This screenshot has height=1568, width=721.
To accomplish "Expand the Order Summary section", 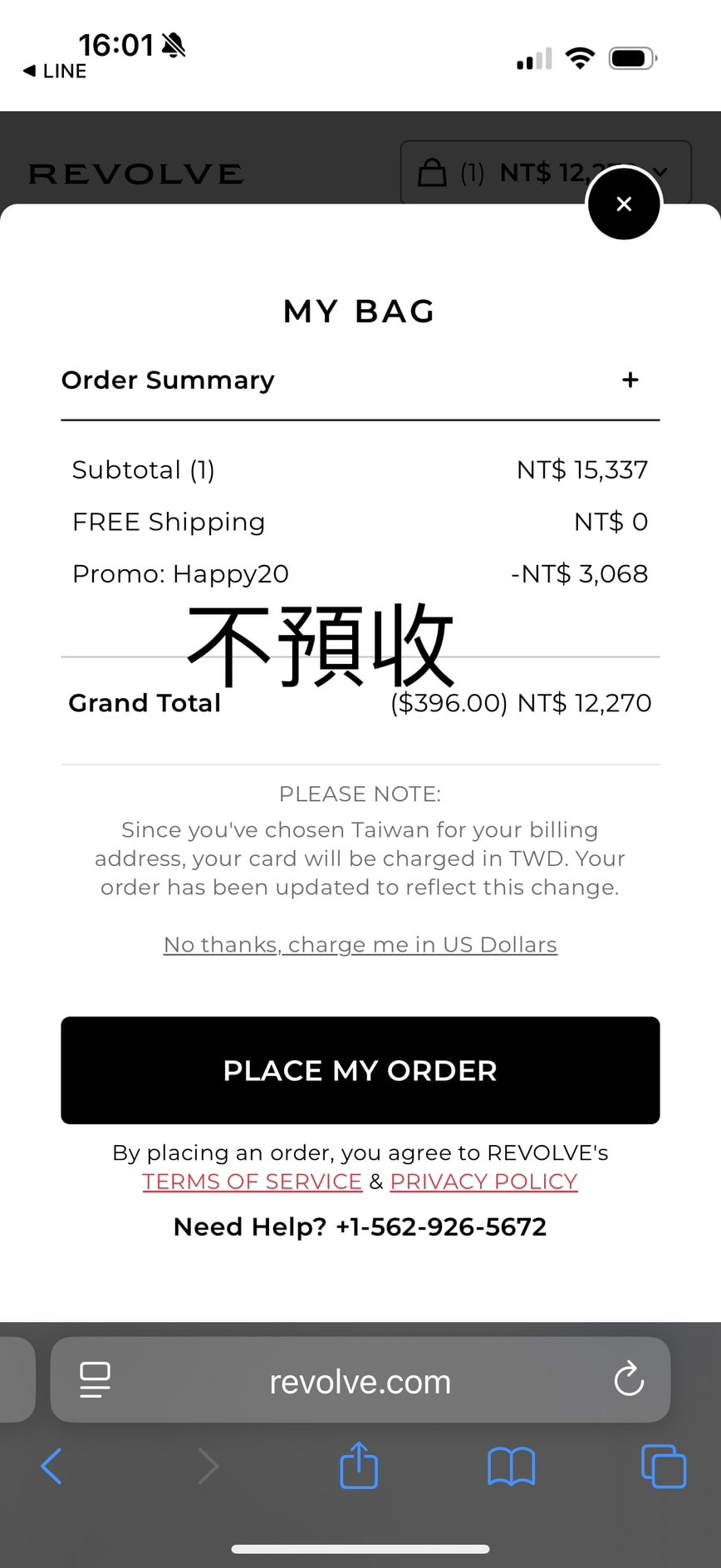I will click(630, 380).
